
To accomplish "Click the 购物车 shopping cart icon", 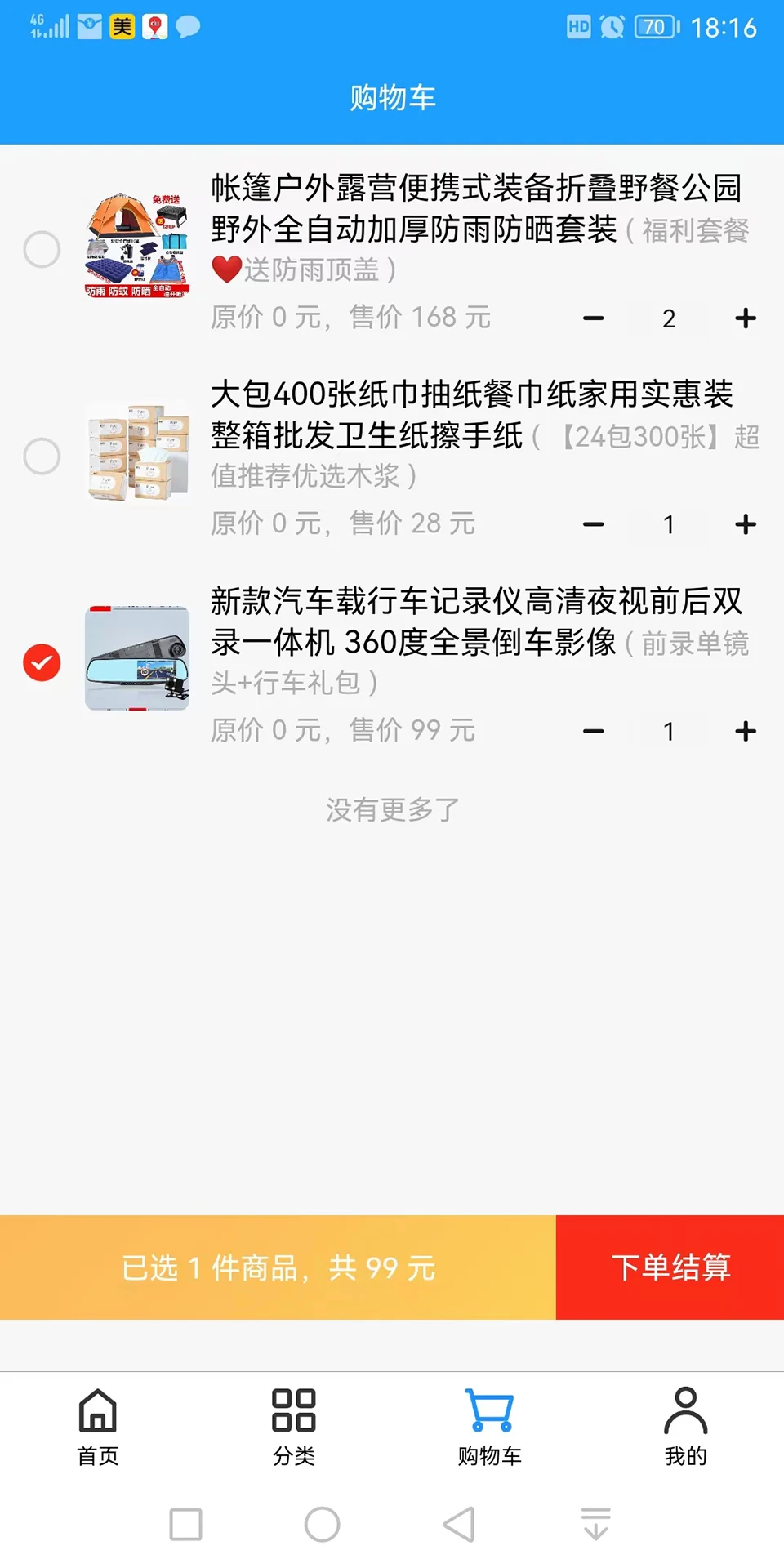I will click(488, 1408).
